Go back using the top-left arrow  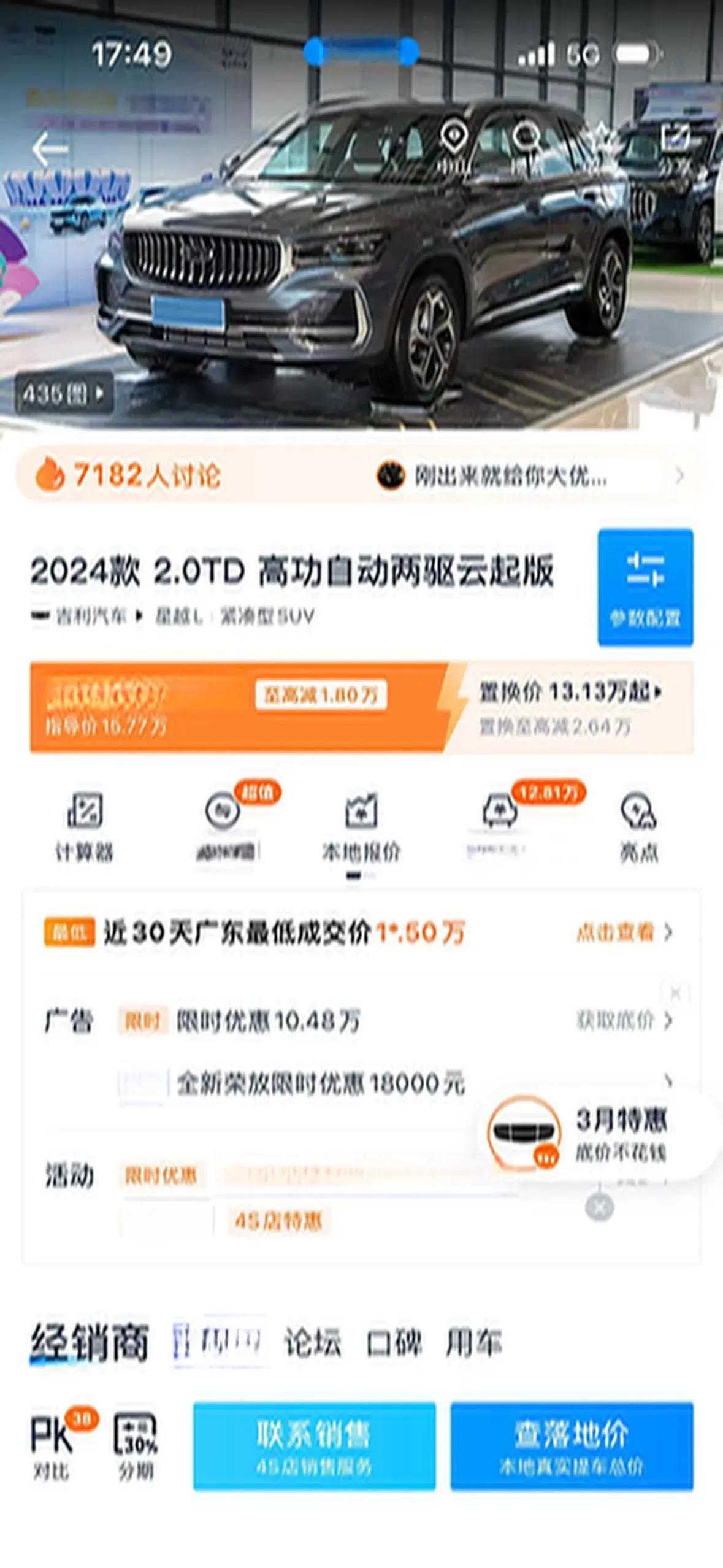click(49, 149)
